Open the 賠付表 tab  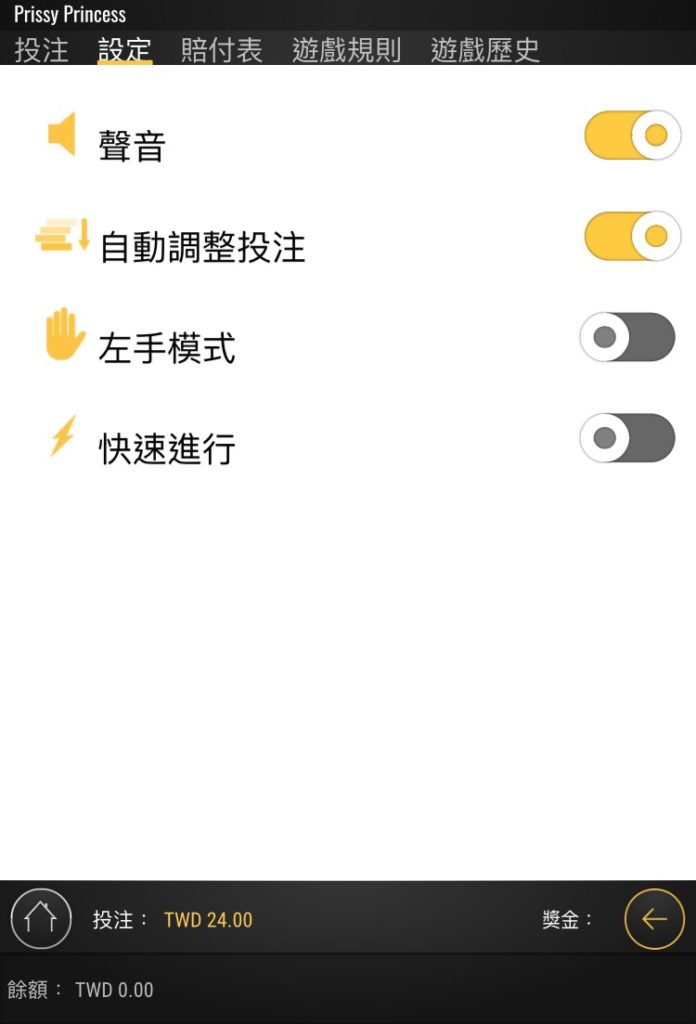click(x=221, y=50)
